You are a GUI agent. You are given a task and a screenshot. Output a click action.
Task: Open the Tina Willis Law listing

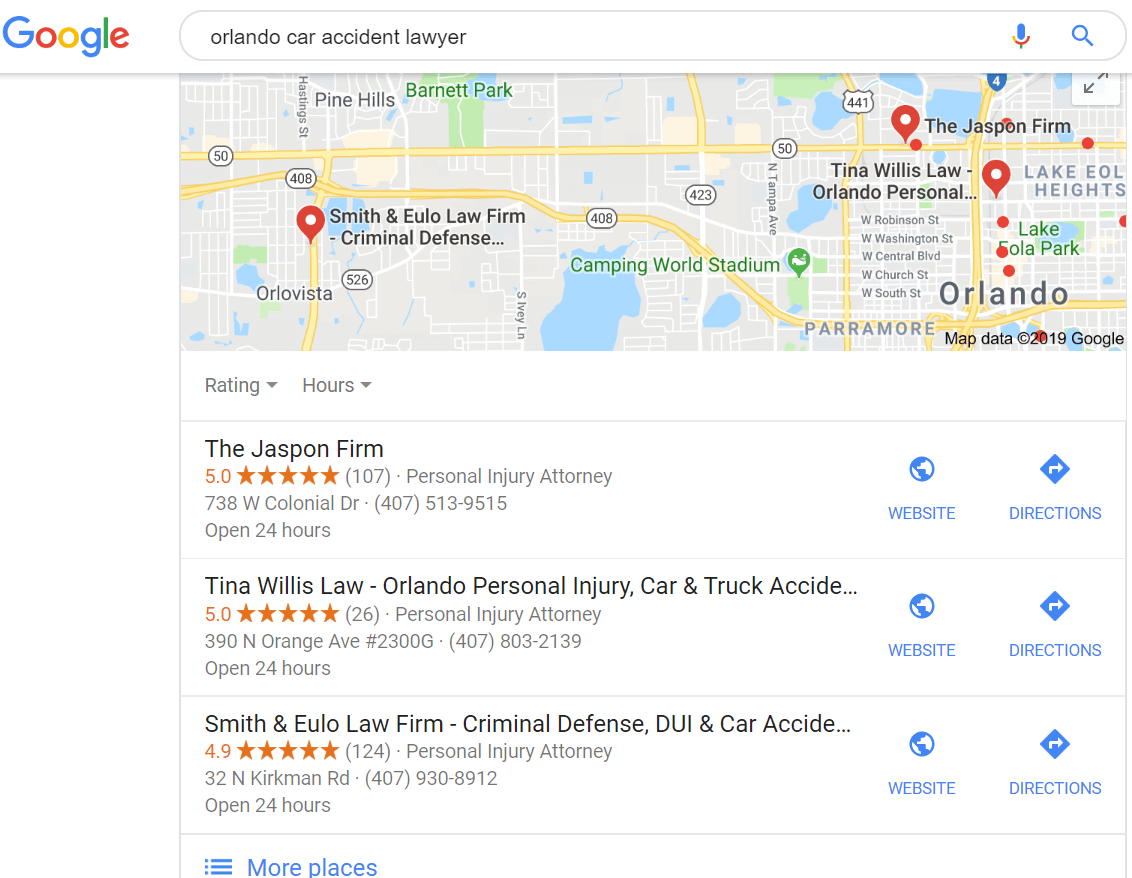[x=530, y=586]
